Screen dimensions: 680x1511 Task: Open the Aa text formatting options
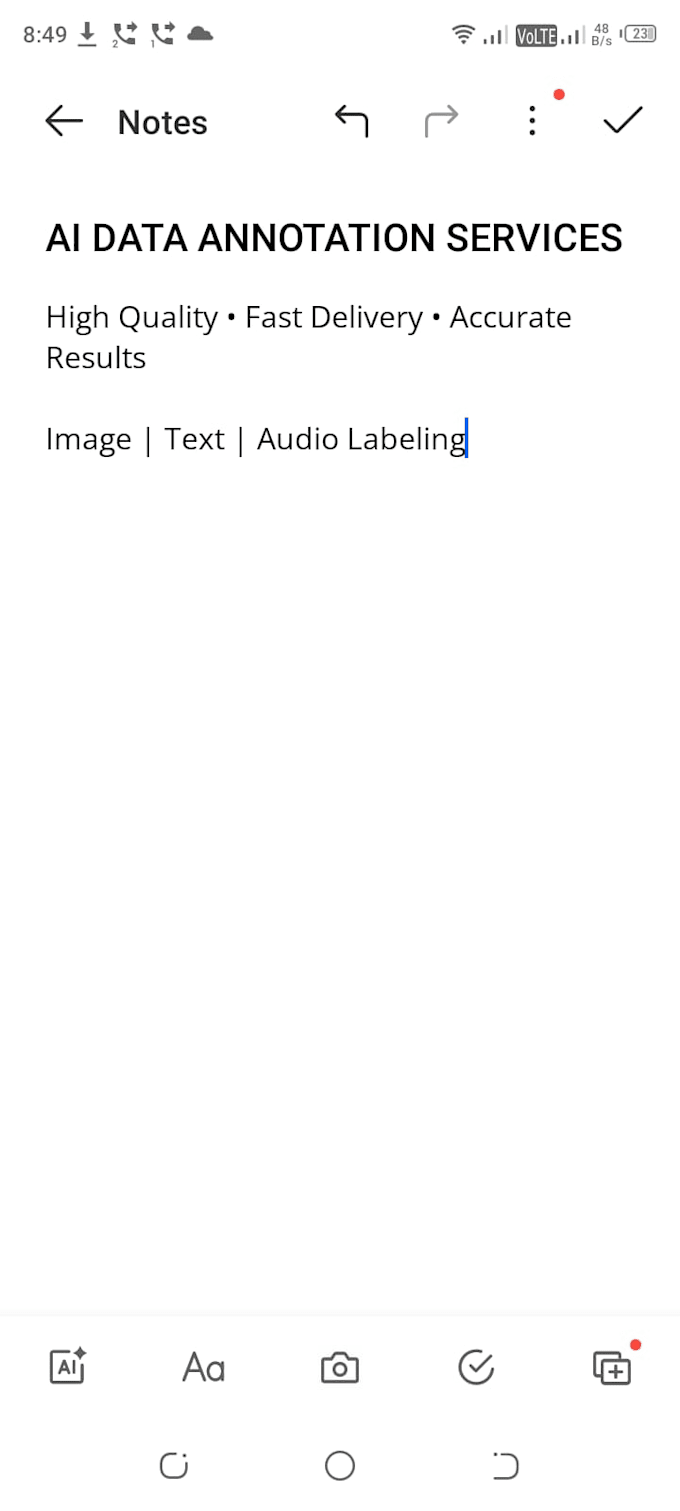(x=204, y=1367)
